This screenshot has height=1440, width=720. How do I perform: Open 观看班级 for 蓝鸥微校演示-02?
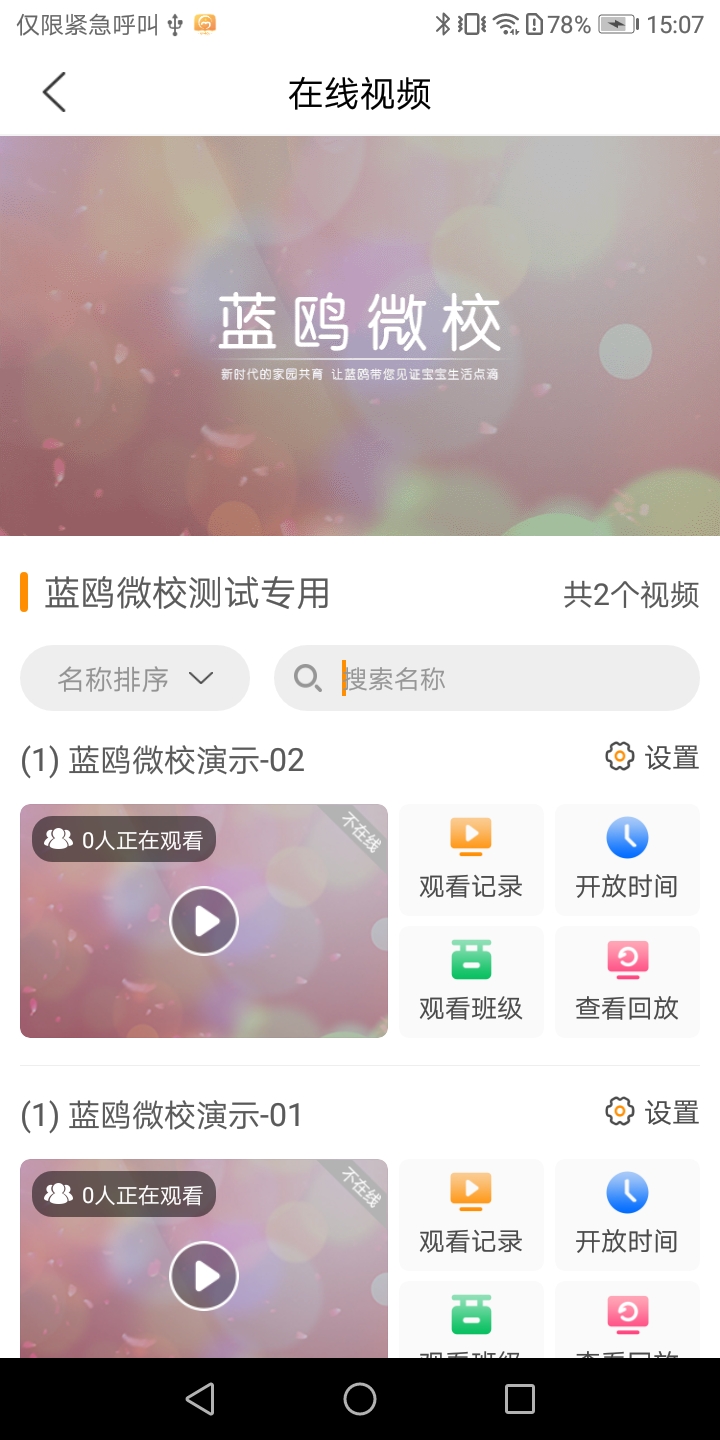(470, 981)
